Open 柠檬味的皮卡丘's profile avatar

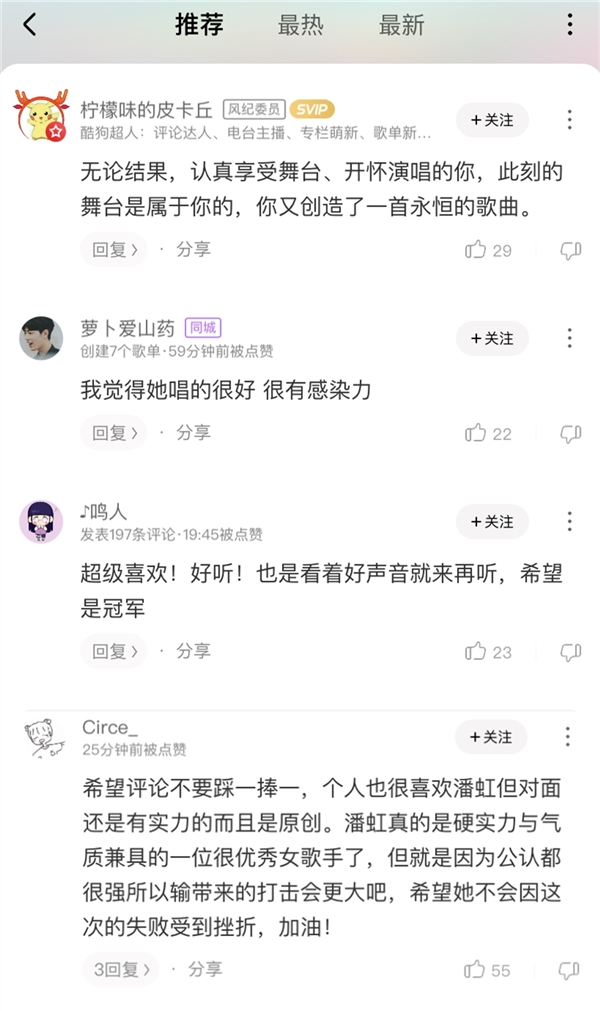[42, 117]
